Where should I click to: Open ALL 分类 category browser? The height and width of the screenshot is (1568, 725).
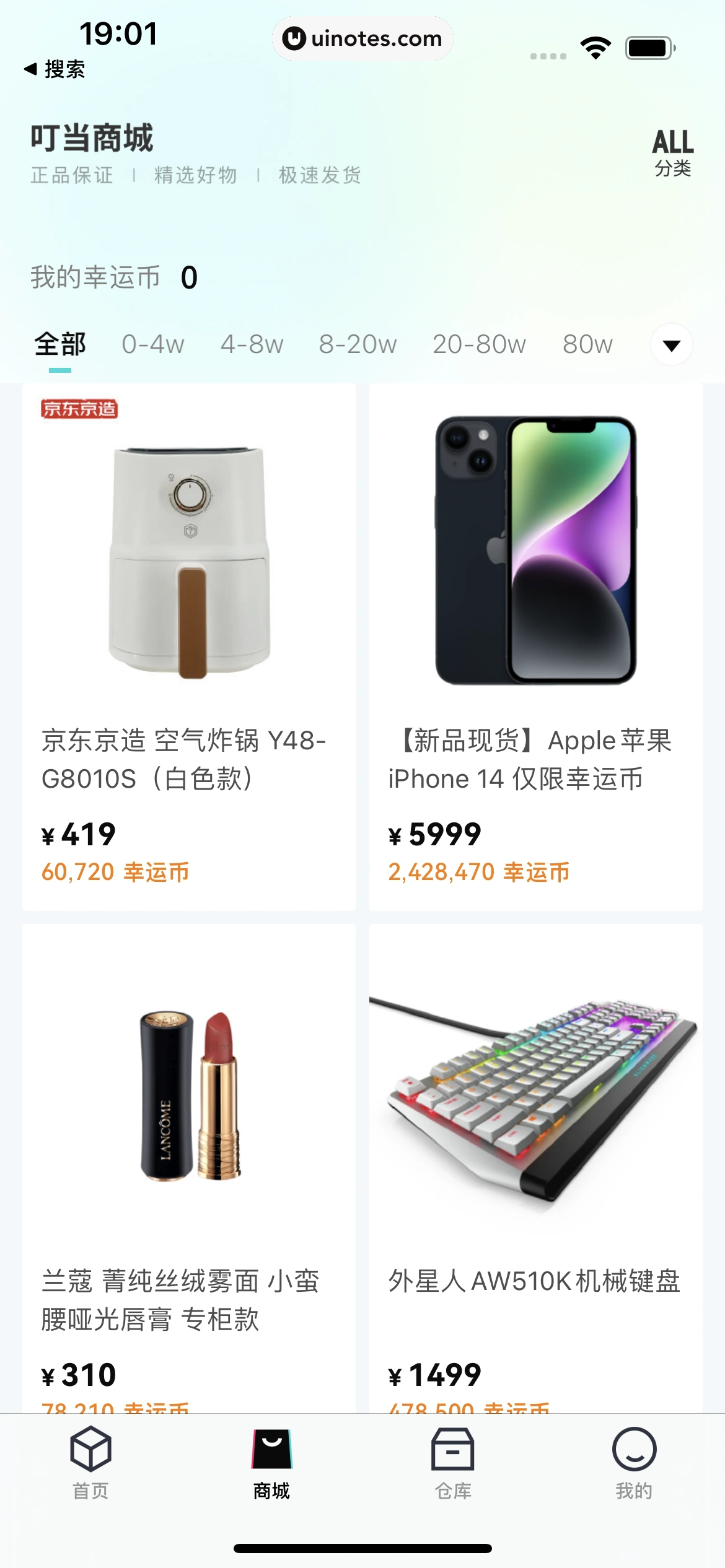click(x=673, y=152)
